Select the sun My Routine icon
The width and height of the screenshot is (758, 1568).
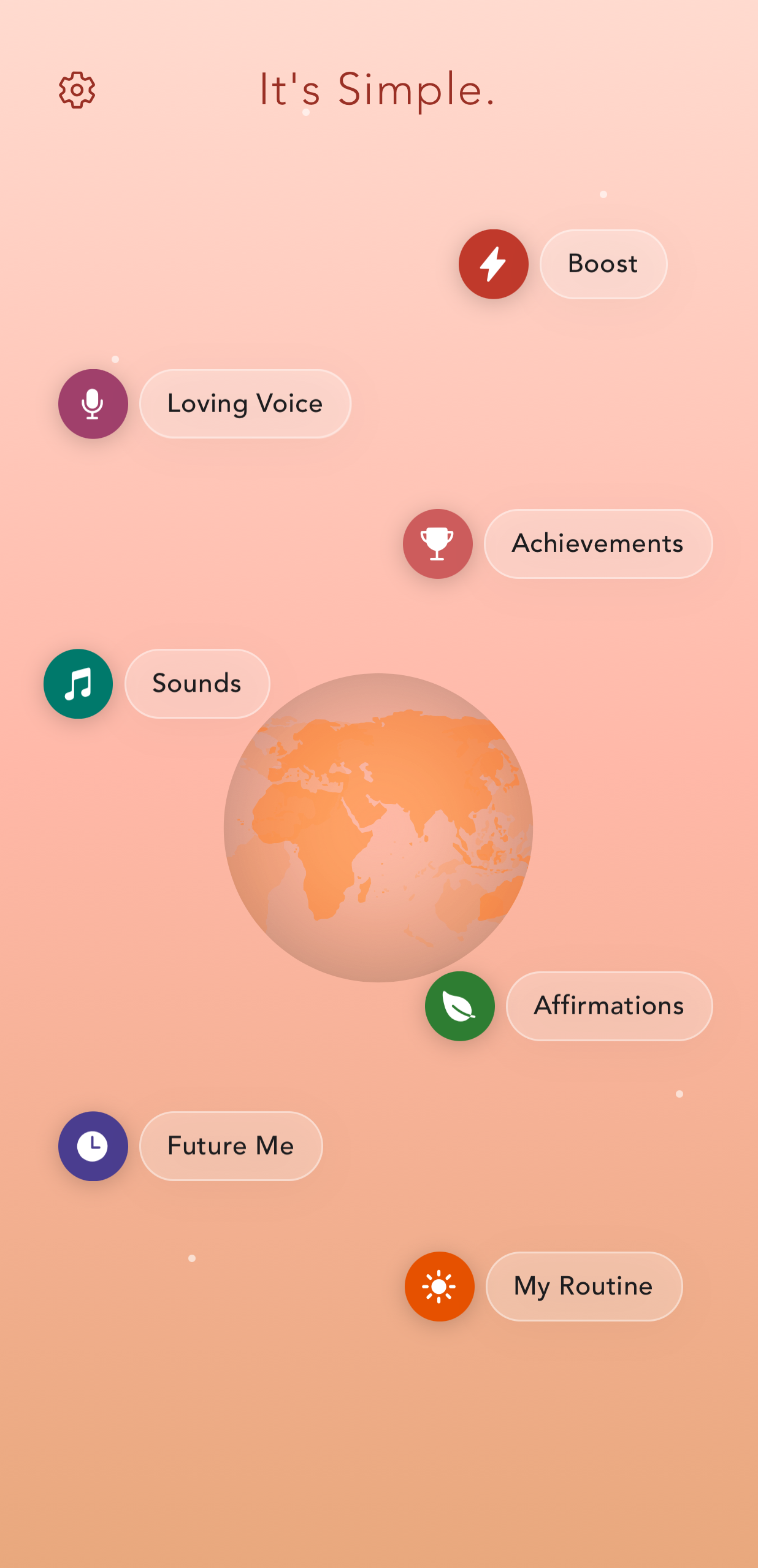point(438,1287)
